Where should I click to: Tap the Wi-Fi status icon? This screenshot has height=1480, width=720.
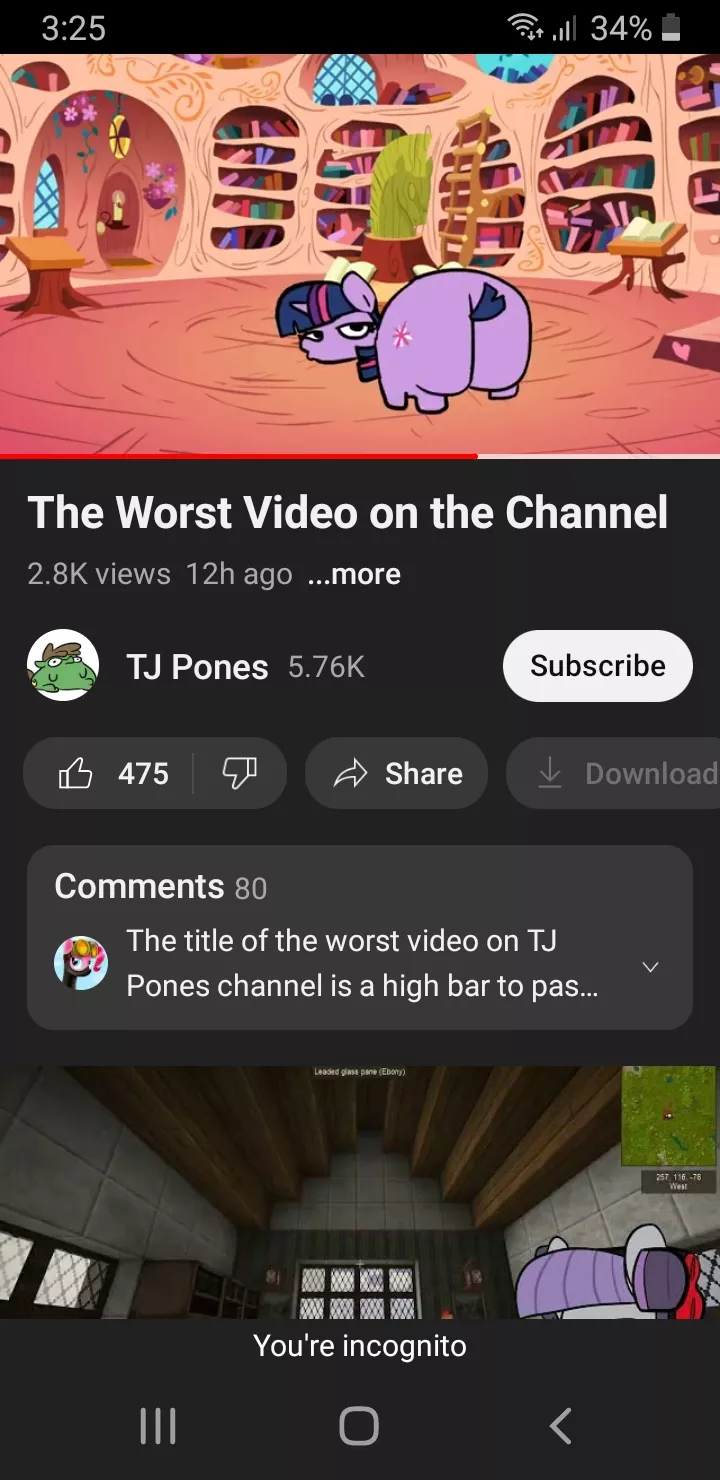(x=524, y=27)
